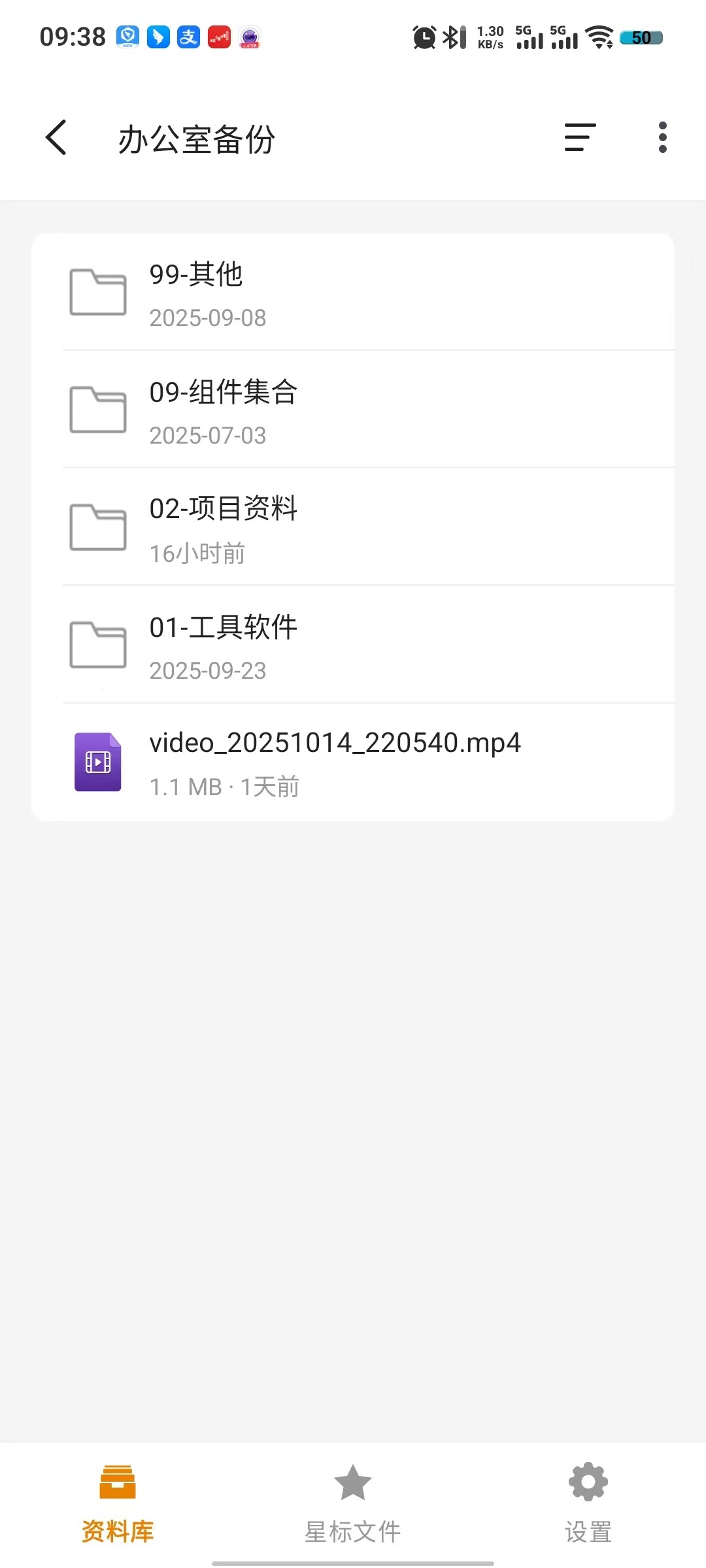706x1568 pixels.
Task: Open the 02-项目资料 folder
Action: (x=353, y=527)
